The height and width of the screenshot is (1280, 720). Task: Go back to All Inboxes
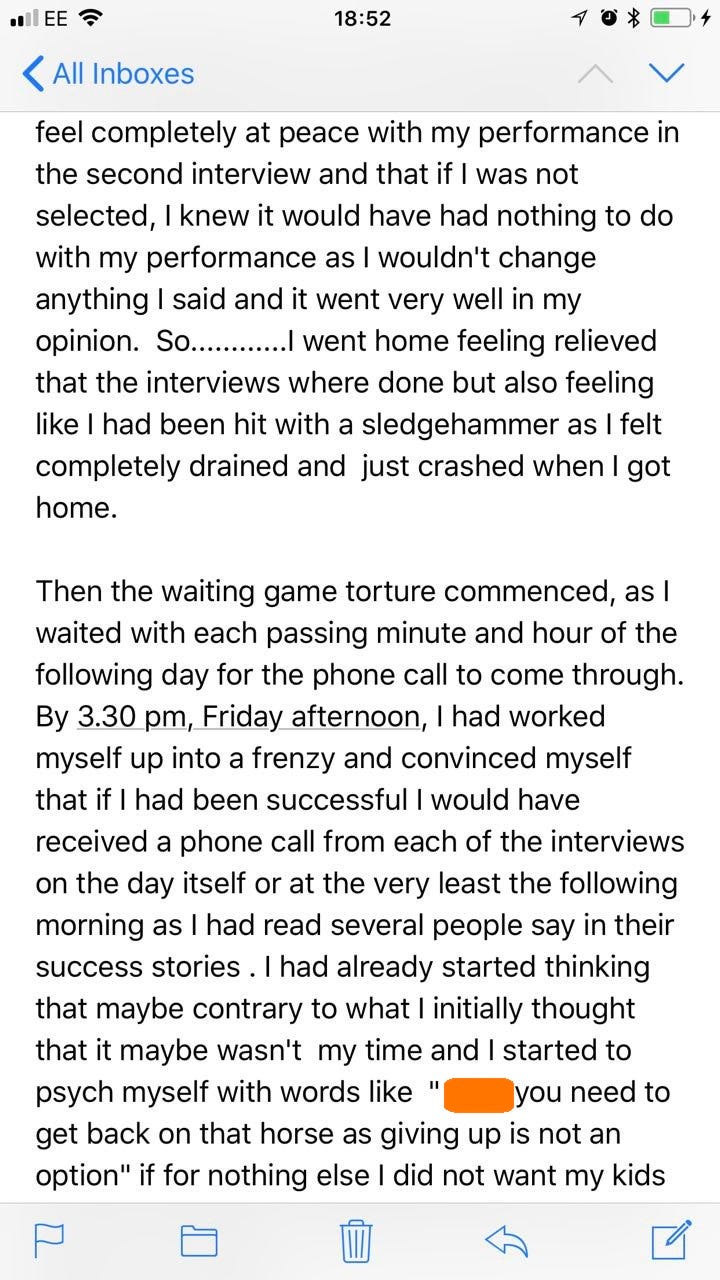pyautogui.click(x=108, y=74)
